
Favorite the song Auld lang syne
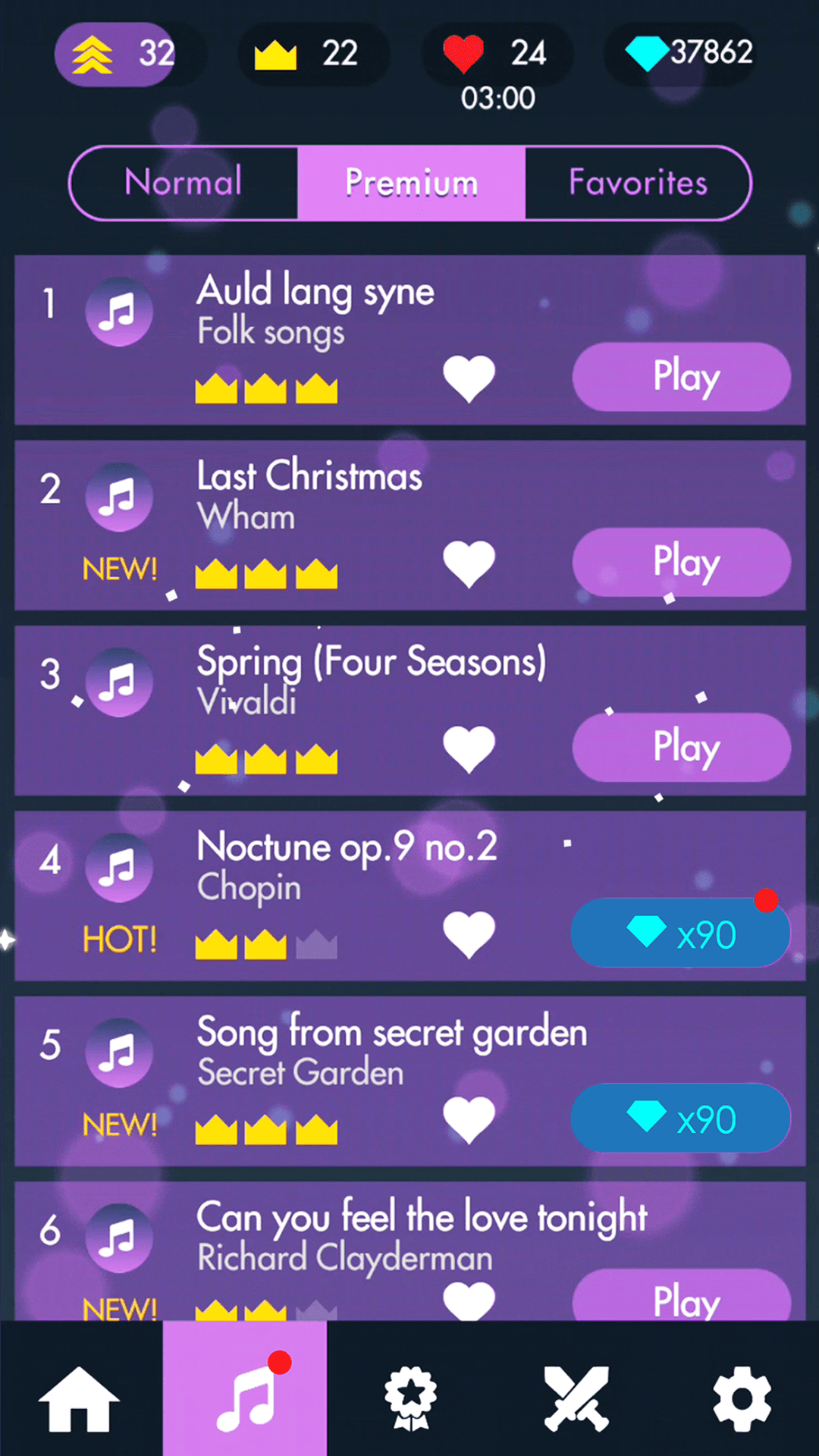pos(469,378)
